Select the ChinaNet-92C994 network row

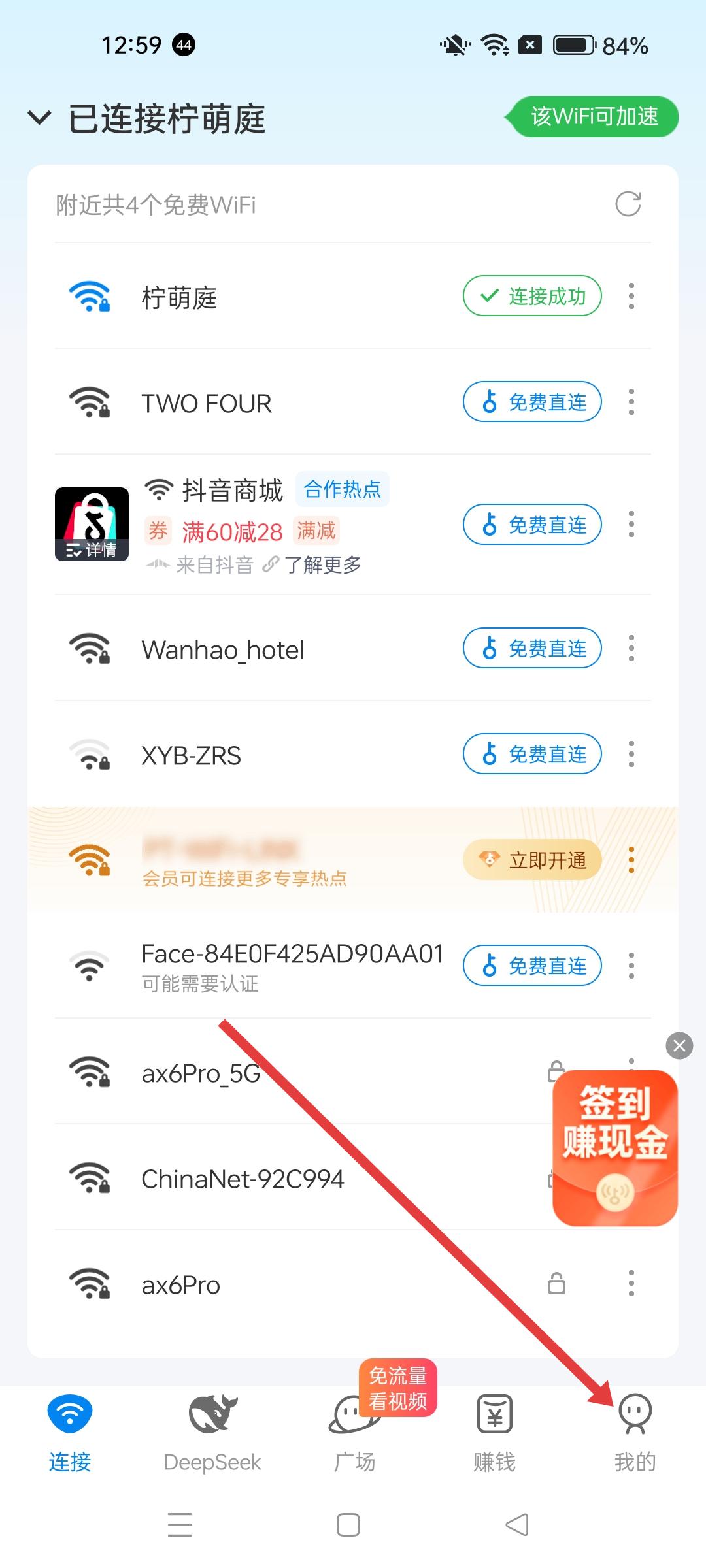coord(261,1179)
